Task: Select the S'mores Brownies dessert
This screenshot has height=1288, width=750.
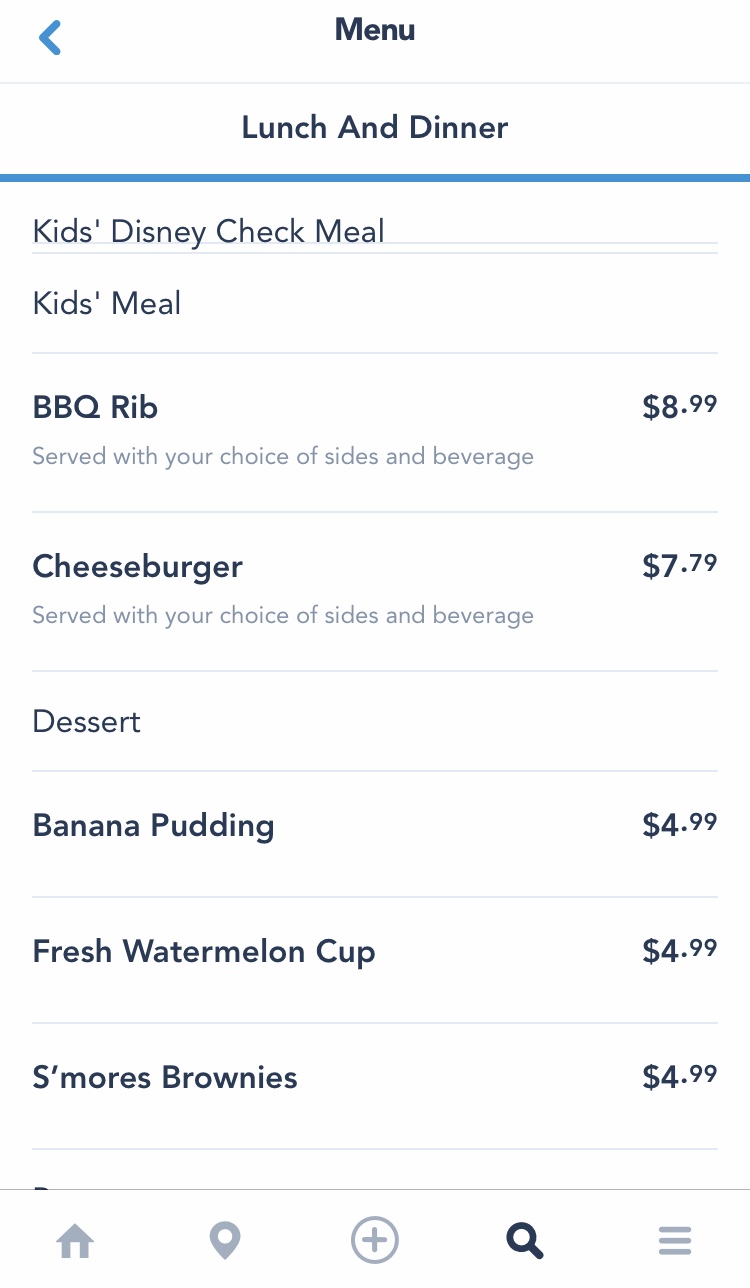Action: pyautogui.click(x=375, y=1086)
